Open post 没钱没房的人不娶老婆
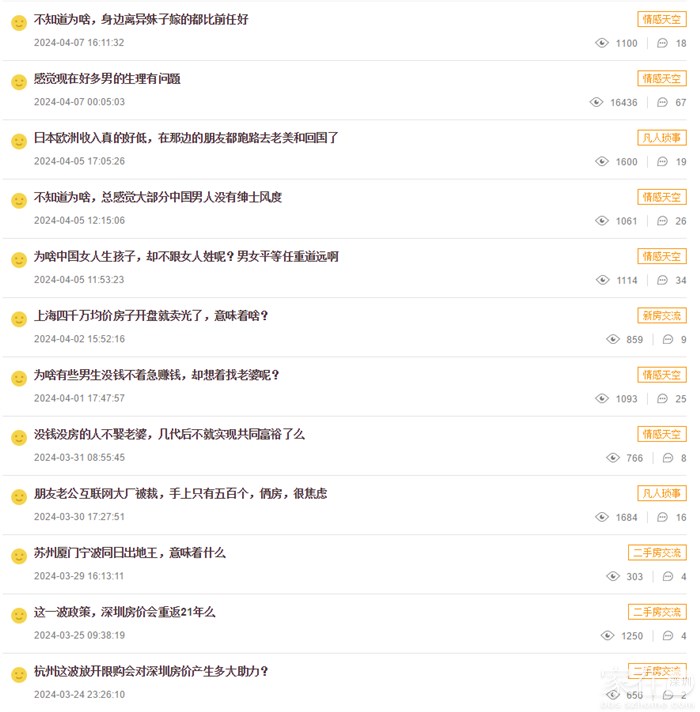The height and width of the screenshot is (712, 700). 169,434
